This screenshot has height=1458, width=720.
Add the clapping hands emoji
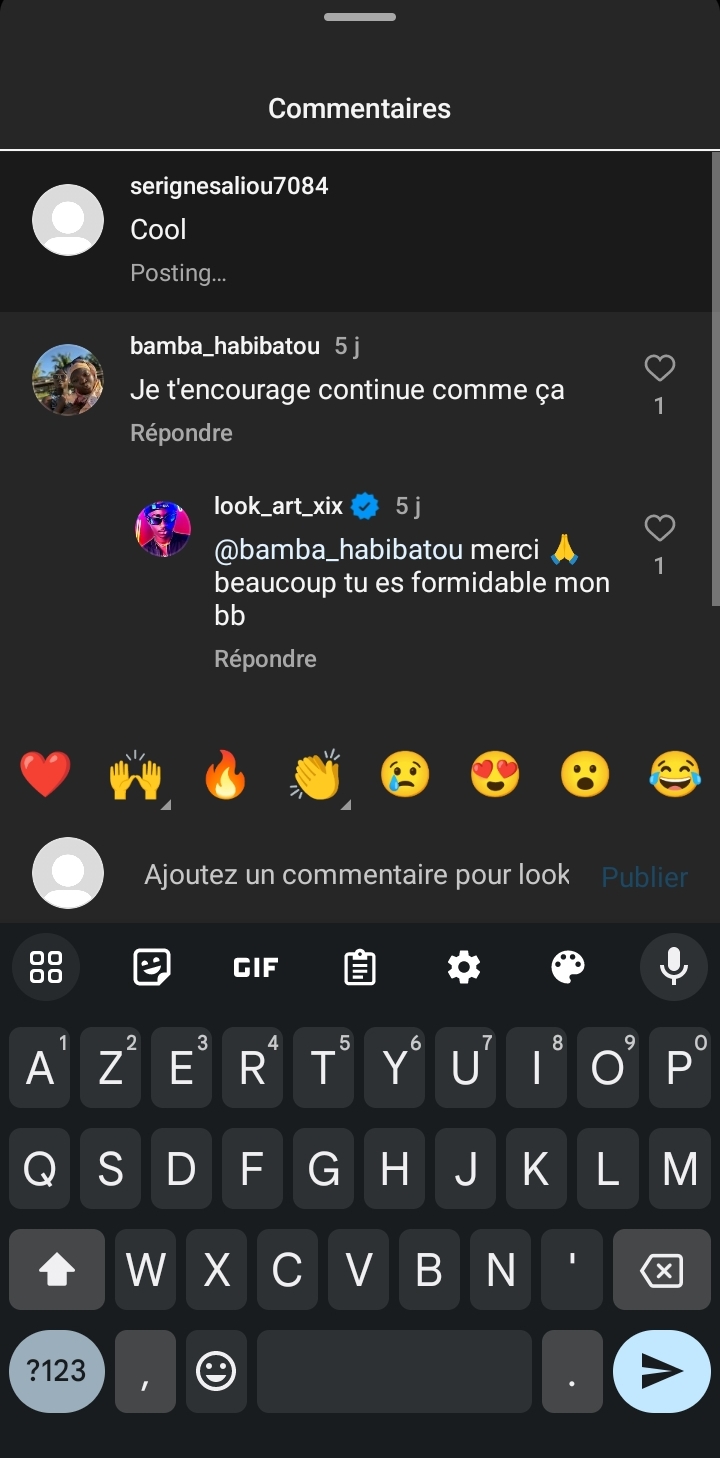[x=316, y=777]
